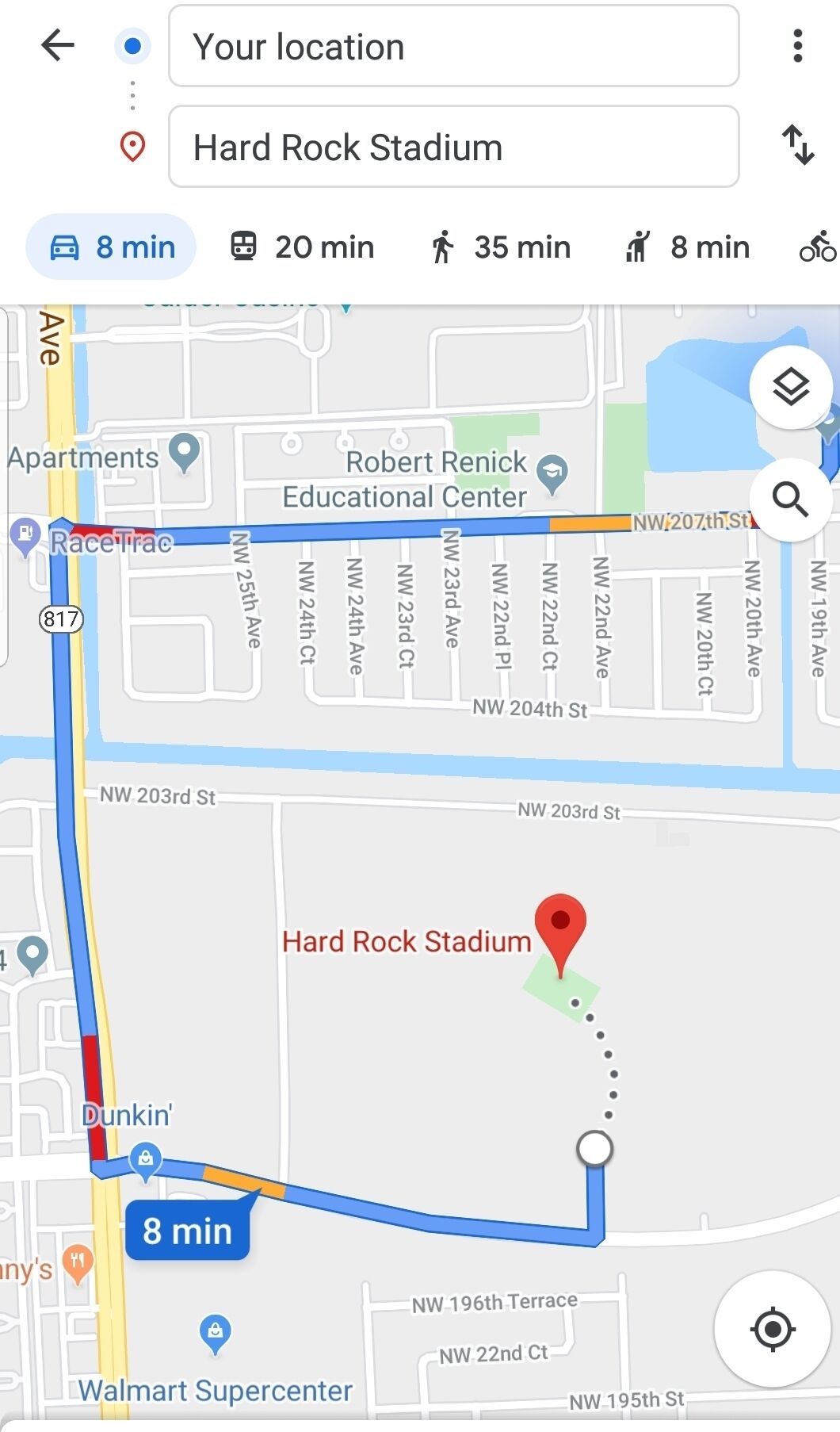Center map on my location
This screenshot has width=840, height=1432.
pyautogui.click(x=773, y=1329)
